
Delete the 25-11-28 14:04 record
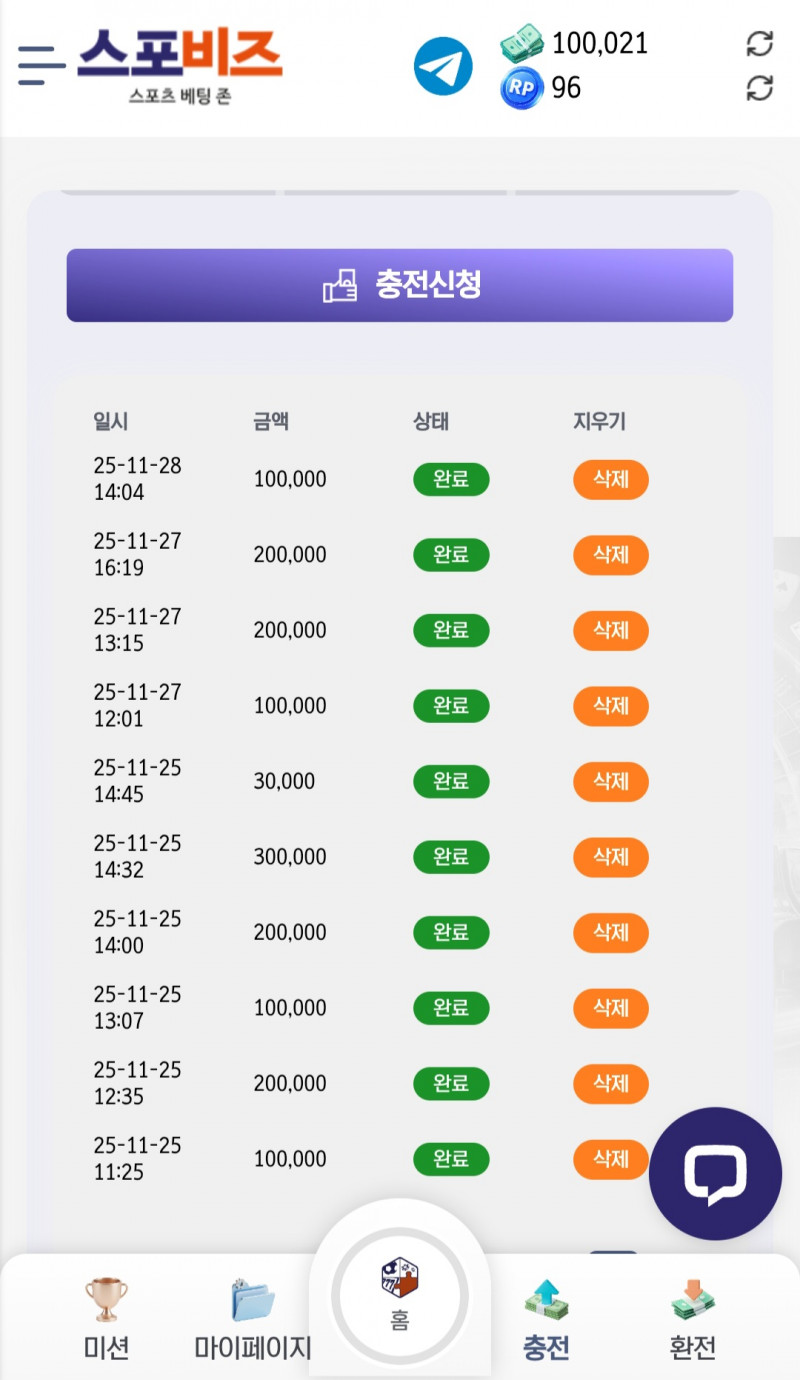(x=610, y=479)
